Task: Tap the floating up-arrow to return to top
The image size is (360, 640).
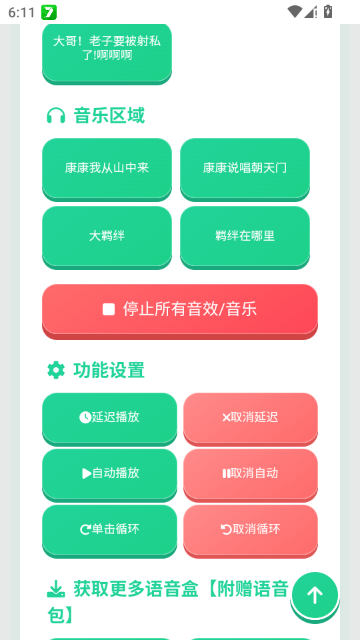Action: [x=315, y=596]
